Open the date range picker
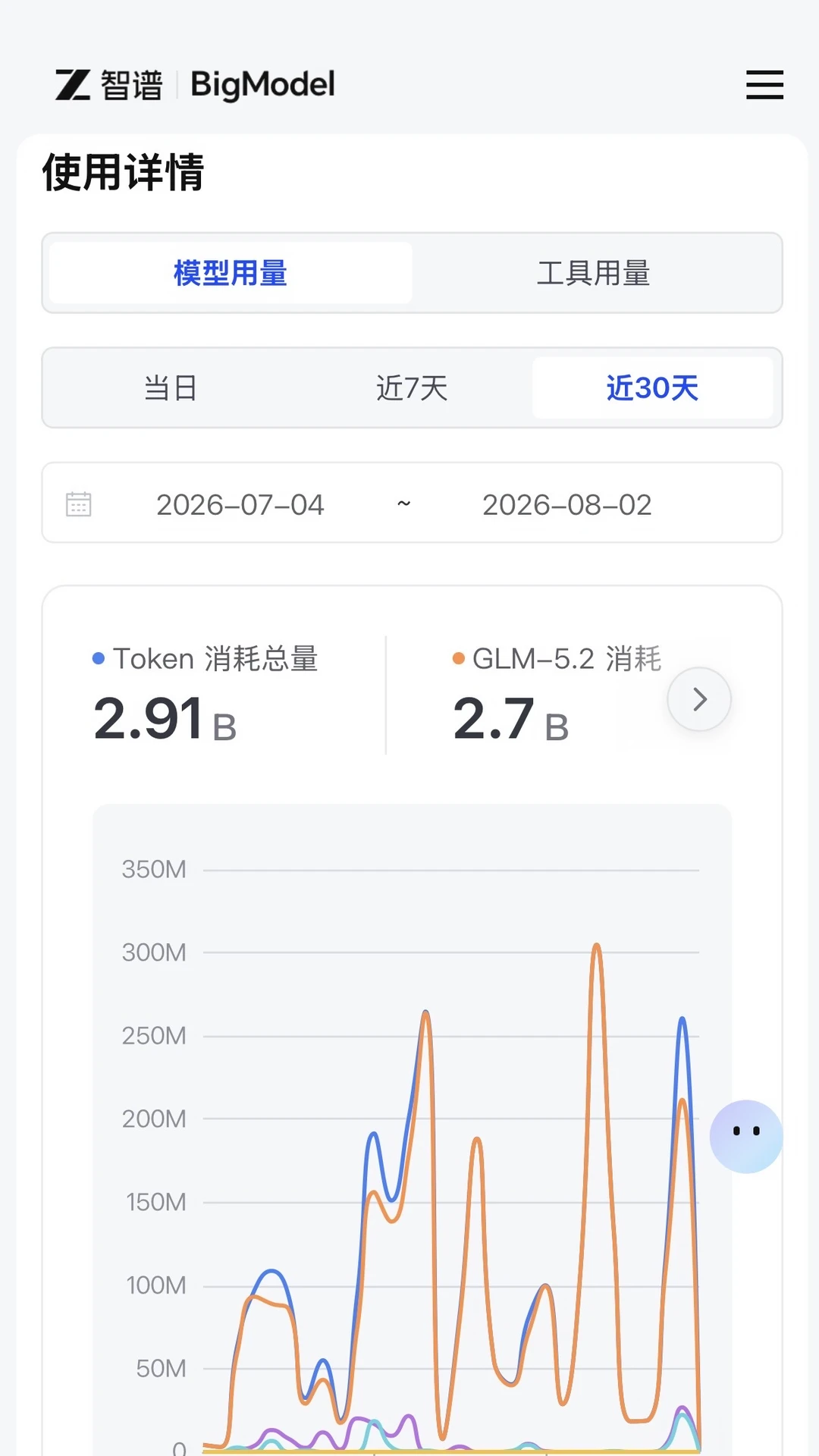This screenshot has width=819, height=1456. tap(412, 503)
